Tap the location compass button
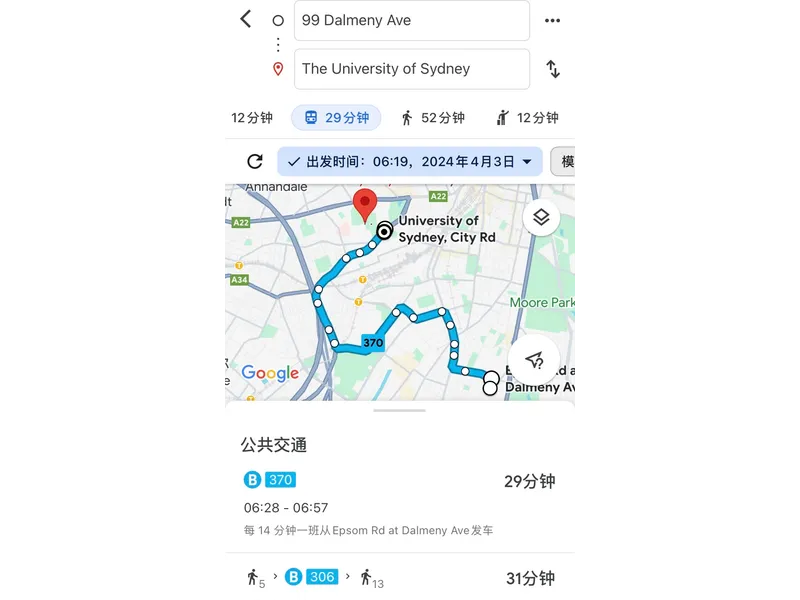The image size is (800, 600). pyautogui.click(x=533, y=359)
